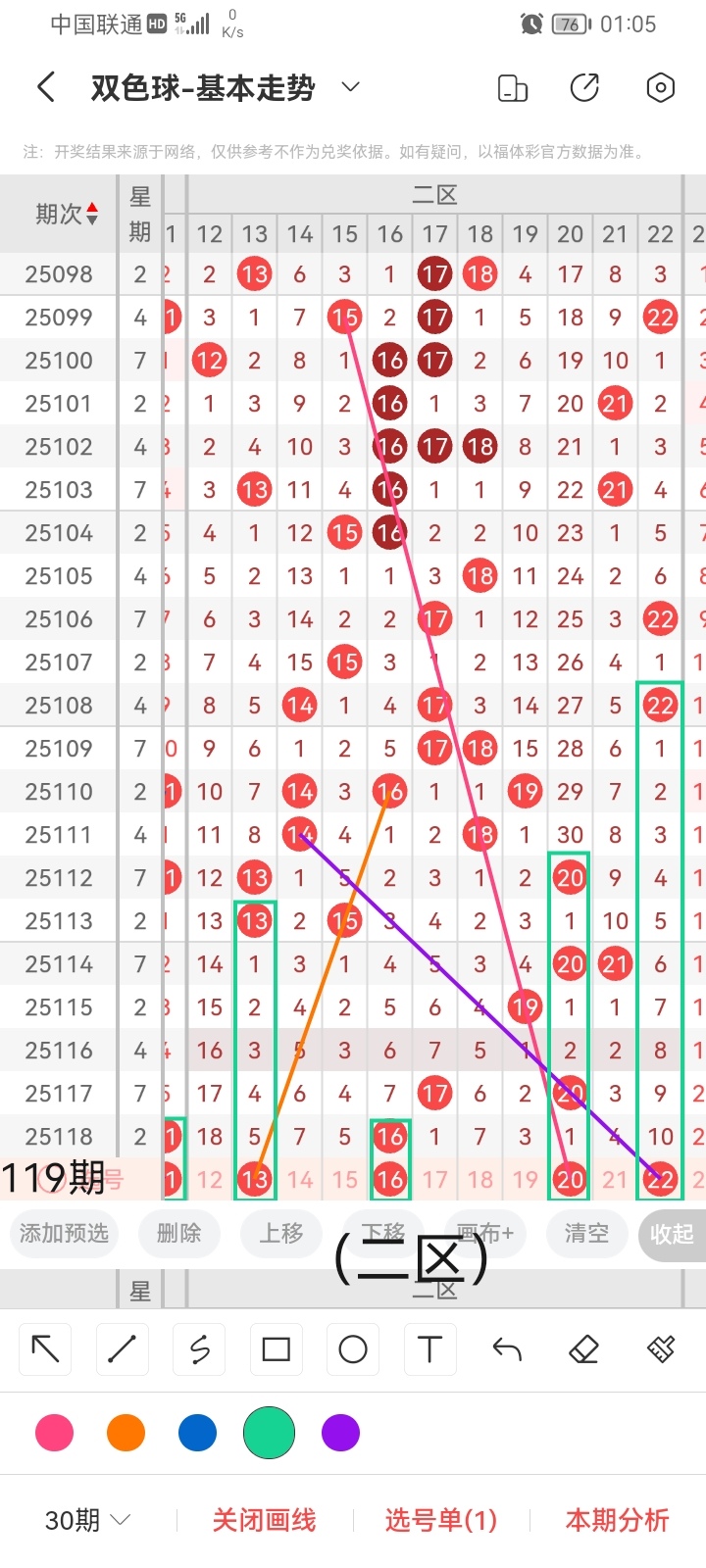
Task: Select the freehand curve tool
Action: click(x=199, y=1349)
